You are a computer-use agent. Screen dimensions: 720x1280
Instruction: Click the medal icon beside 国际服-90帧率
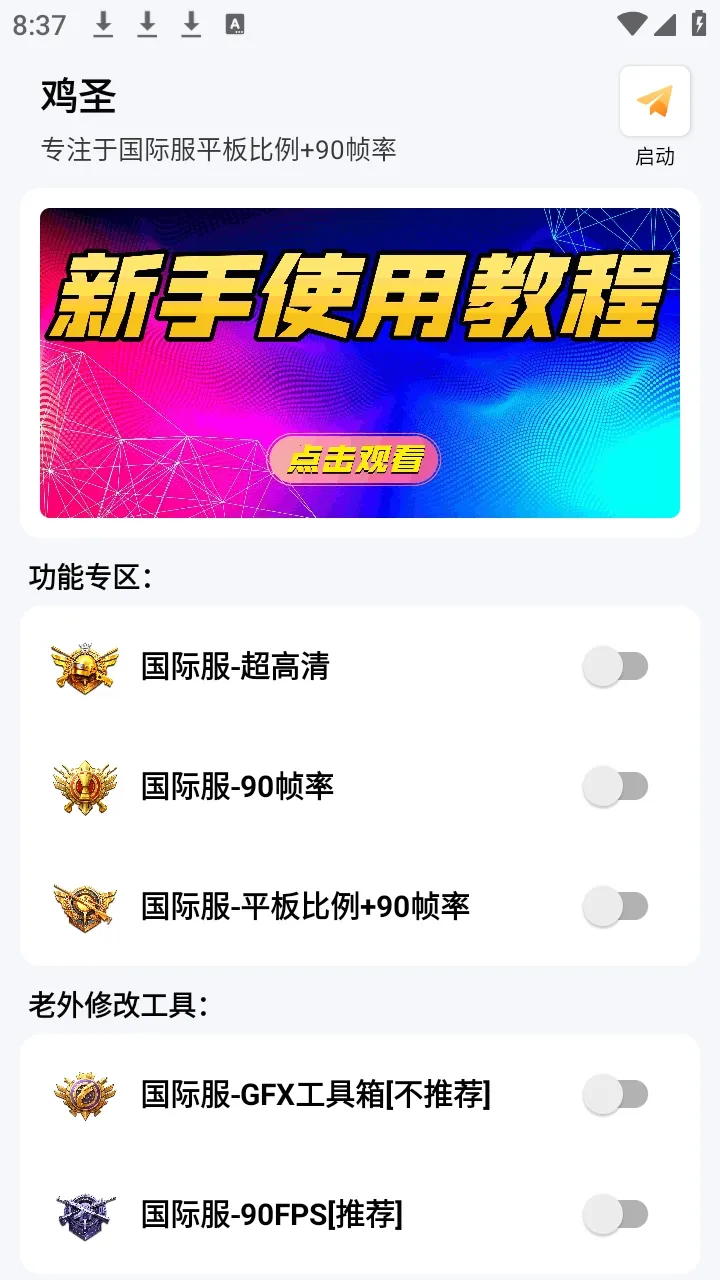(x=85, y=787)
